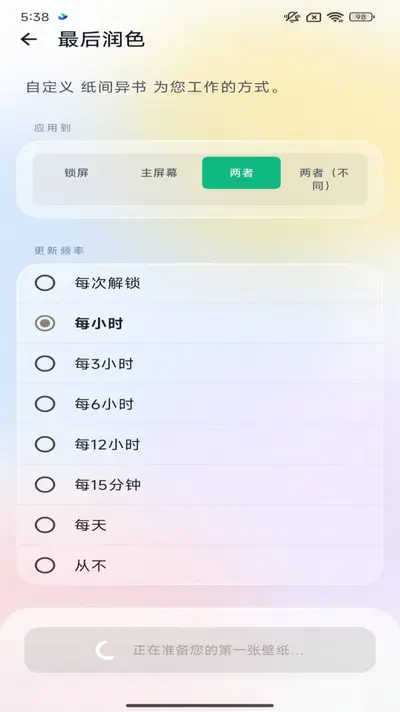Select 每次解锁 update frequency
This screenshot has height=712, width=400.
click(x=200, y=283)
